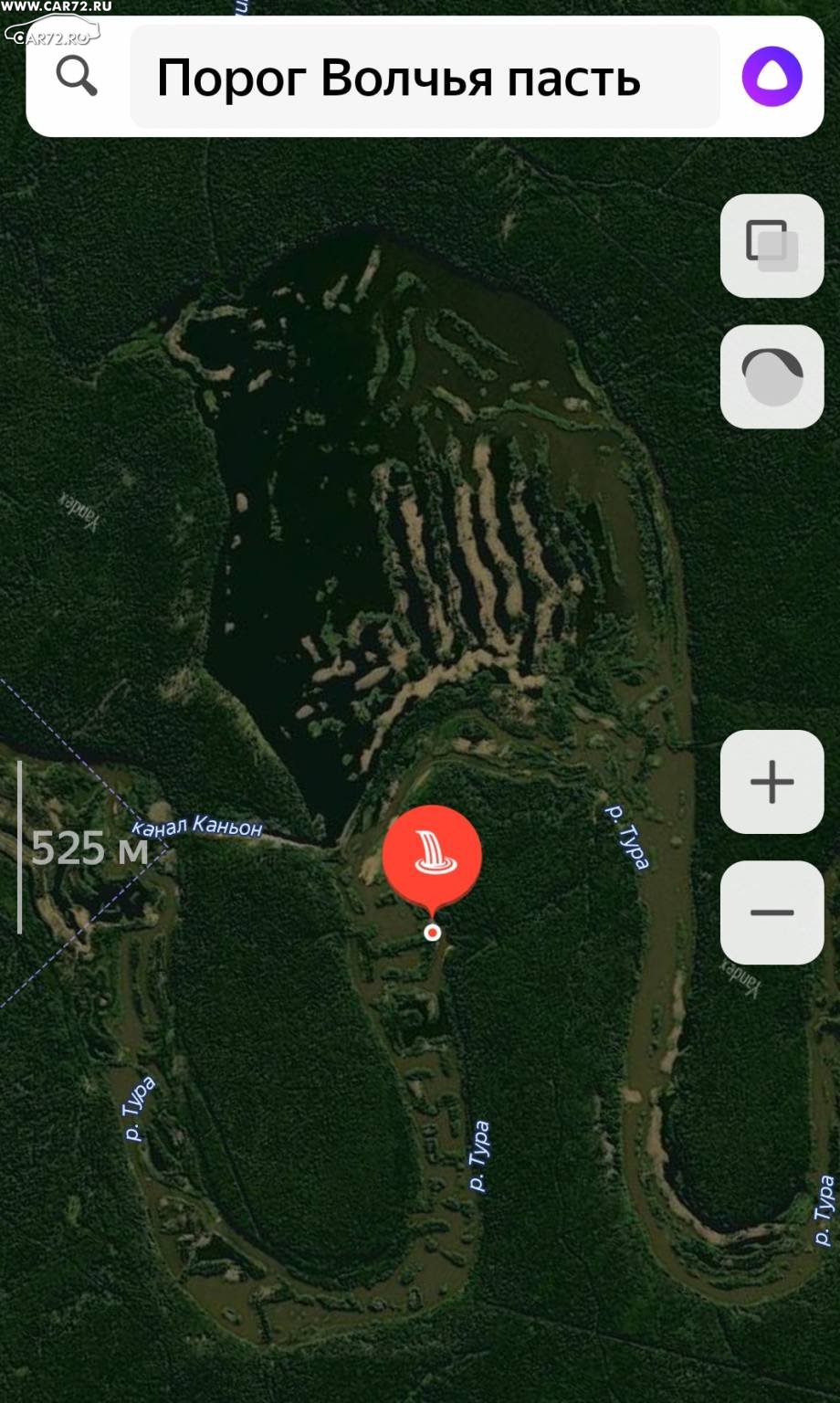Viewport: 840px width, 1403px height.
Task: Tap the round traffic indicator button
Action: [x=772, y=376]
